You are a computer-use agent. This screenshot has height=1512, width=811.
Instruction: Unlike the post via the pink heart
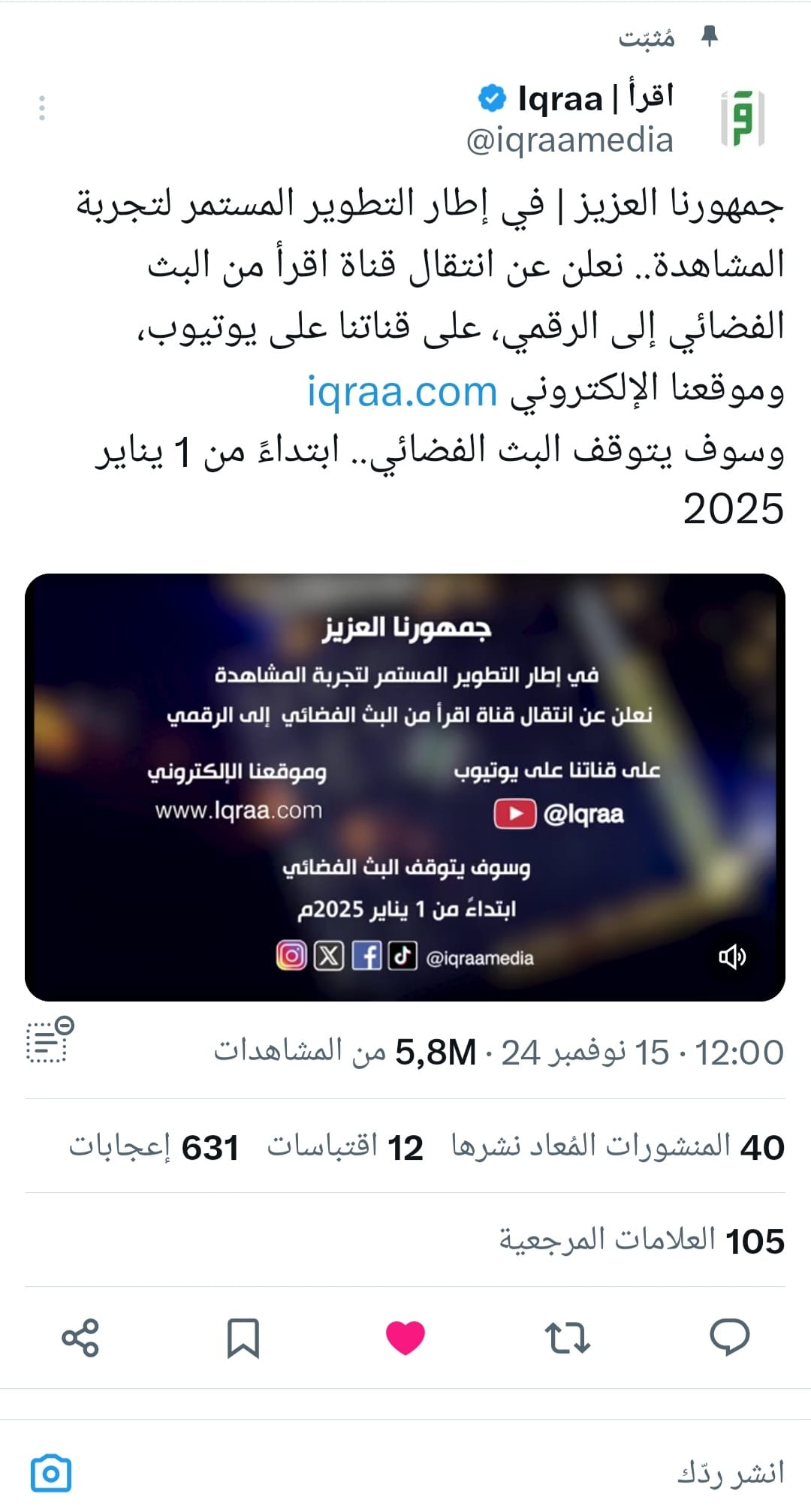click(x=405, y=1337)
